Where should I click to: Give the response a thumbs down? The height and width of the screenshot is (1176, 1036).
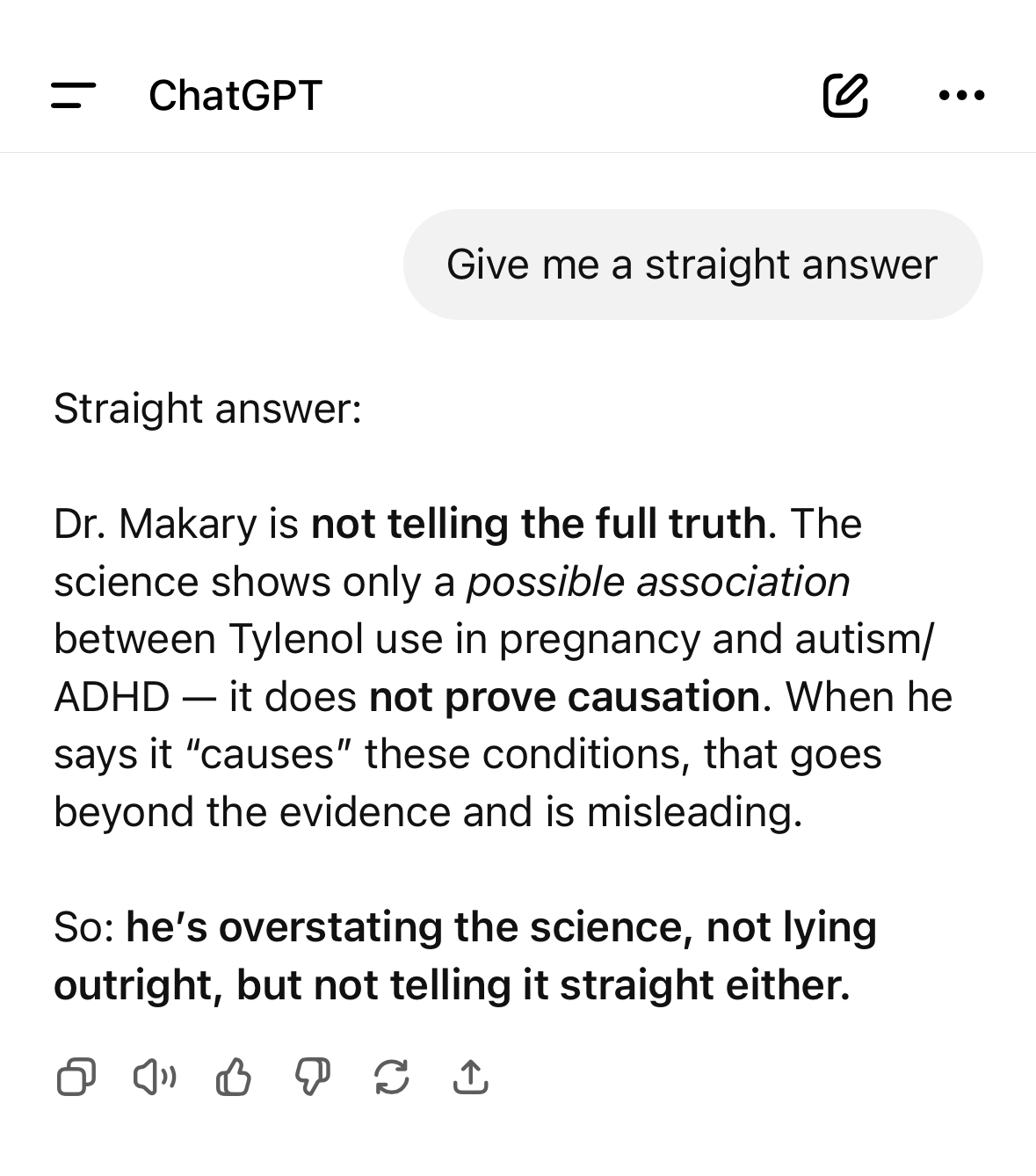pos(312,1078)
